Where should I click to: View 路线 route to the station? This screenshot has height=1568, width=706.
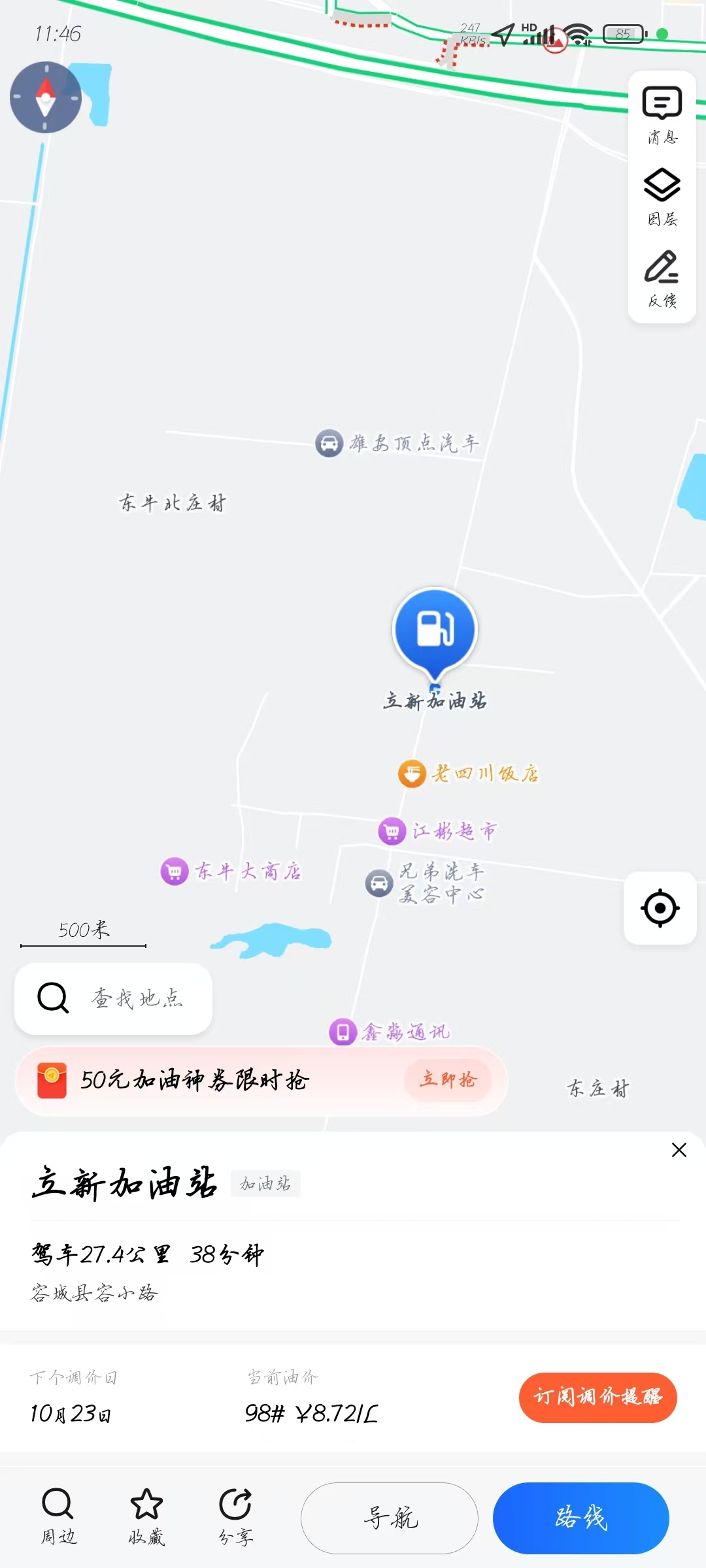pos(581,1518)
